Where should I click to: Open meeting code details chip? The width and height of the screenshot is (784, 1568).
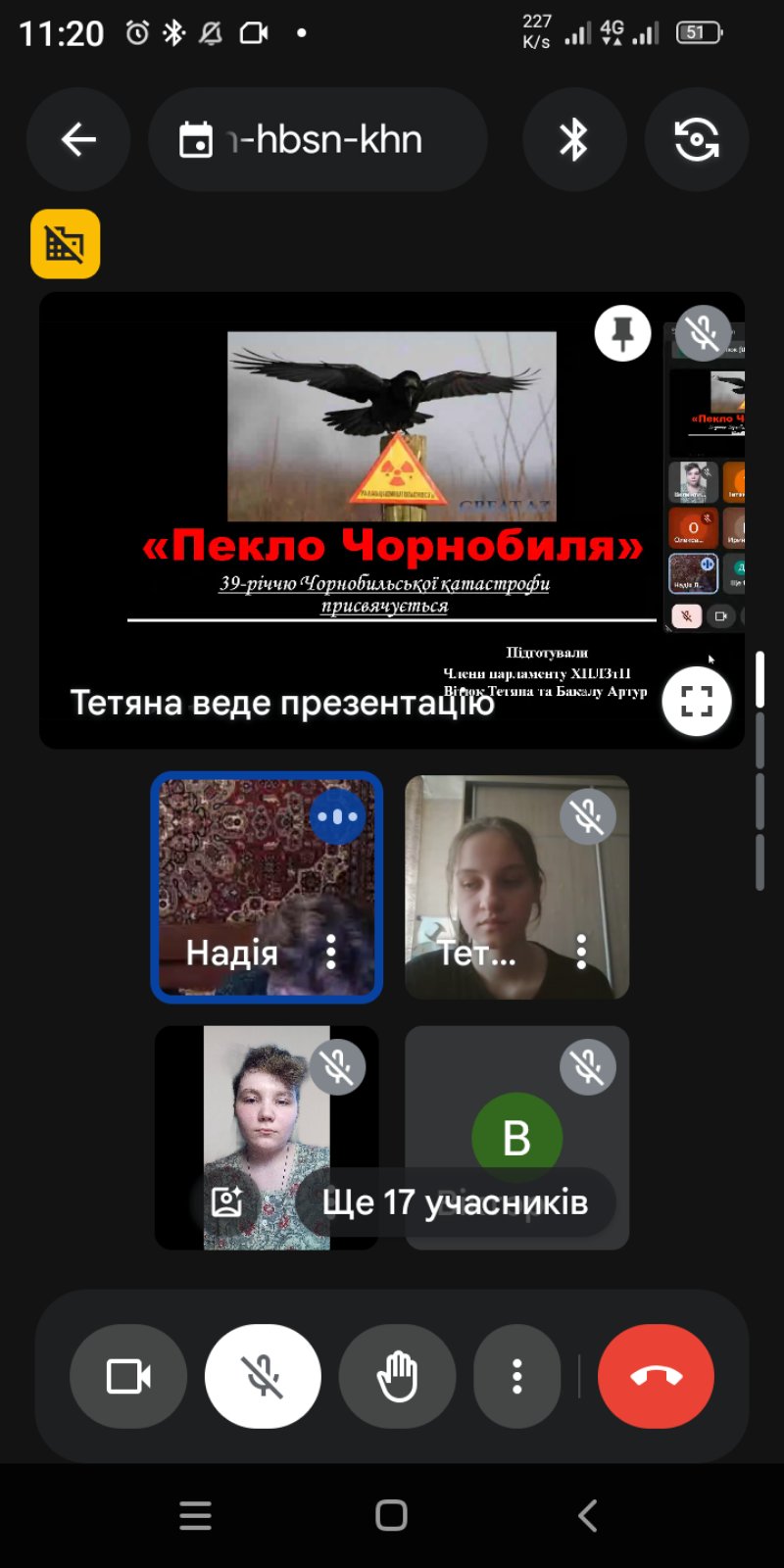coord(318,140)
